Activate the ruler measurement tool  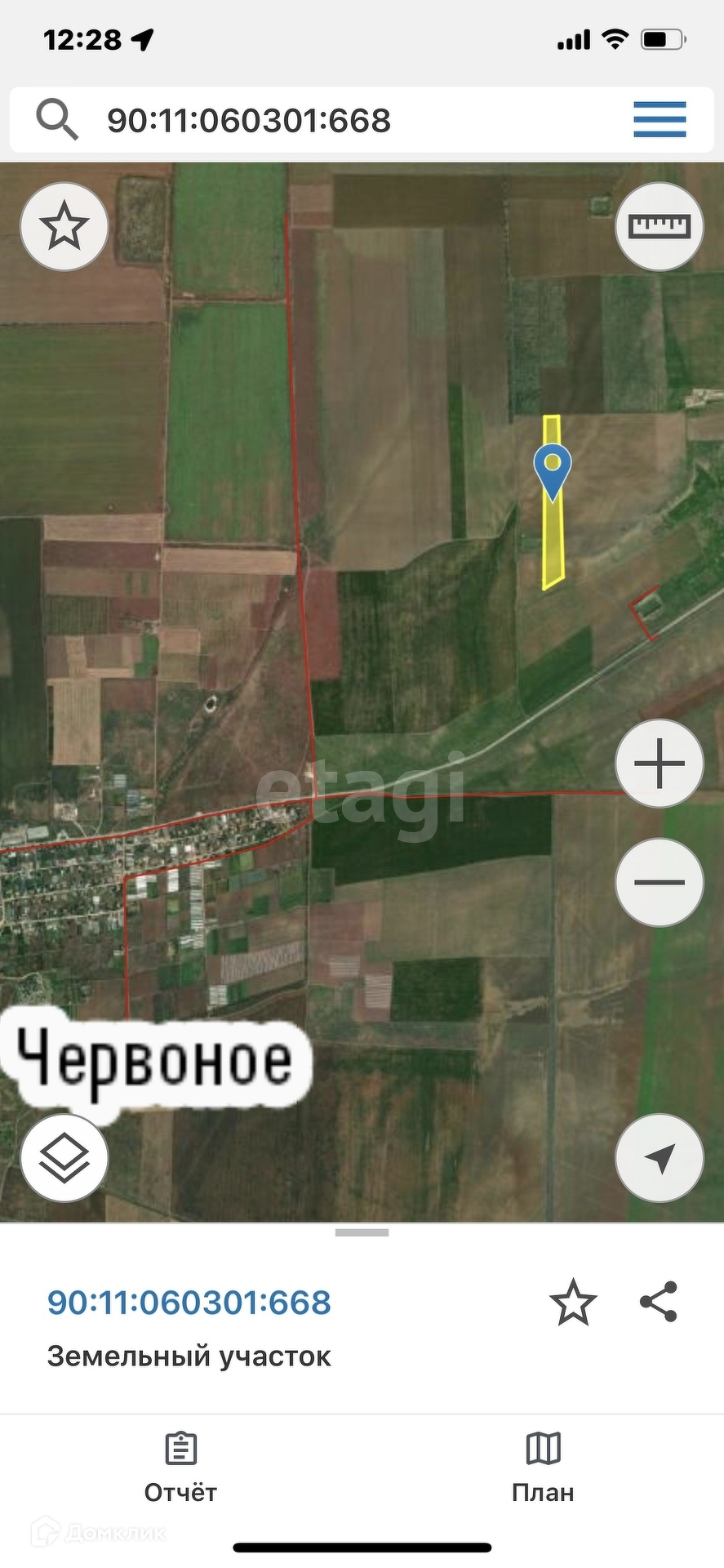(x=659, y=227)
